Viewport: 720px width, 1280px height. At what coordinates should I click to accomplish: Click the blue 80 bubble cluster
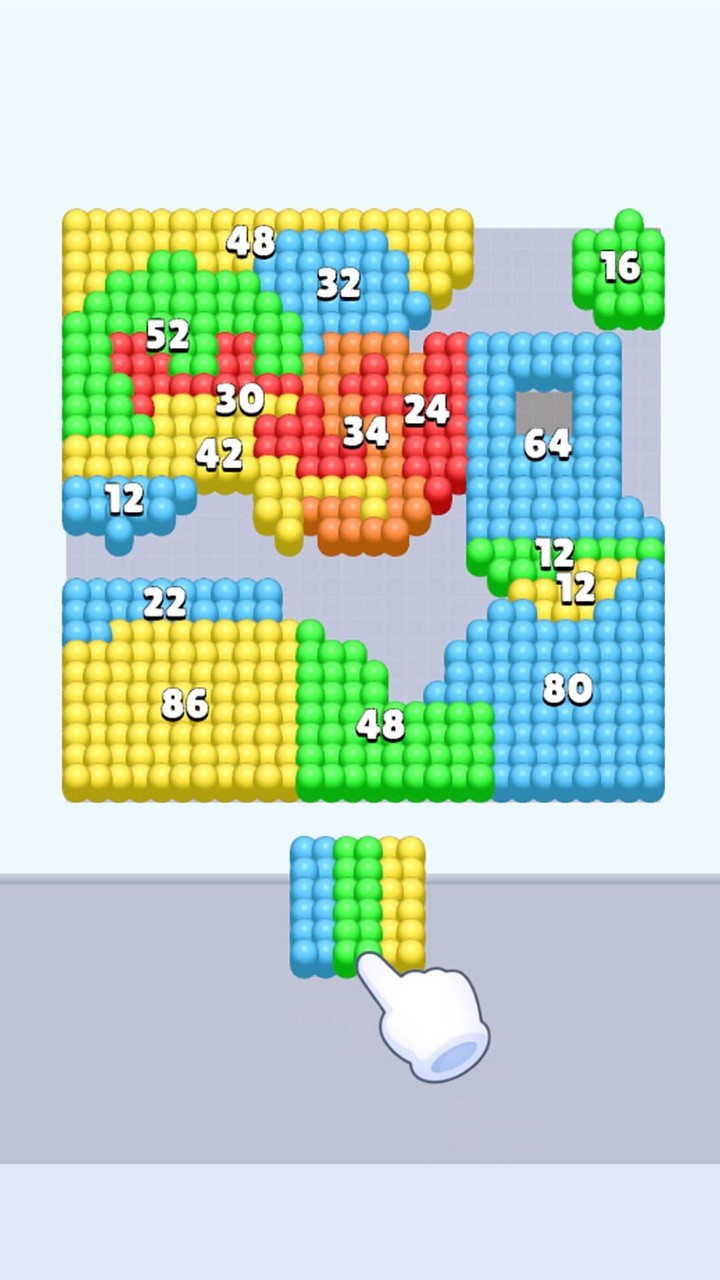point(568,687)
